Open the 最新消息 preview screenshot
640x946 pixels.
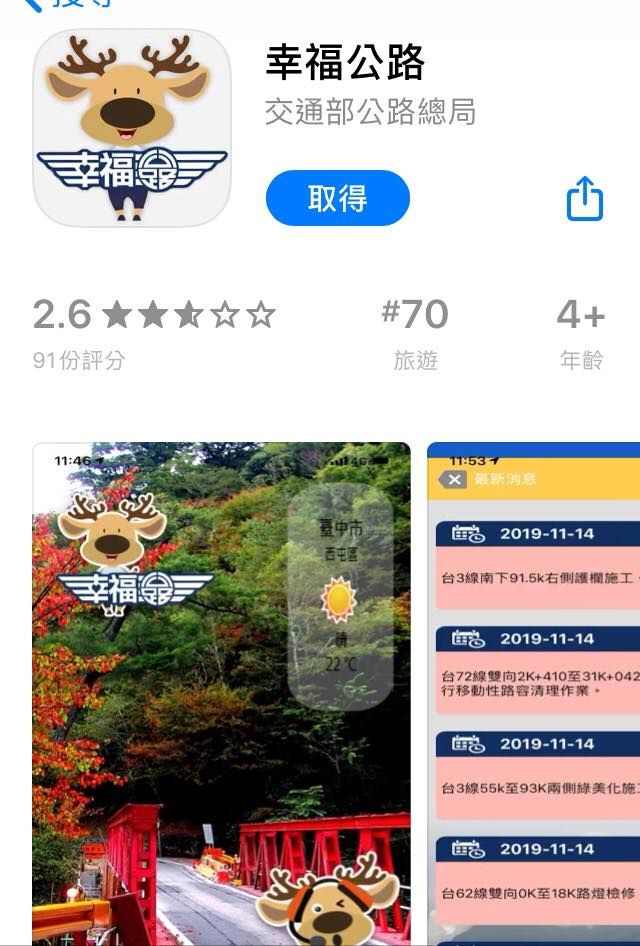coord(534,692)
